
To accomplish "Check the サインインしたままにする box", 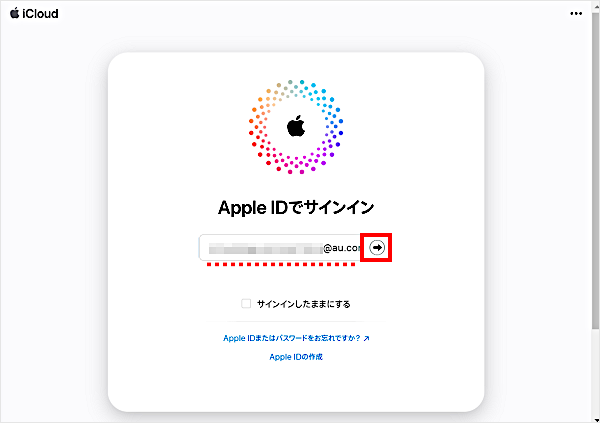I will point(246,303).
